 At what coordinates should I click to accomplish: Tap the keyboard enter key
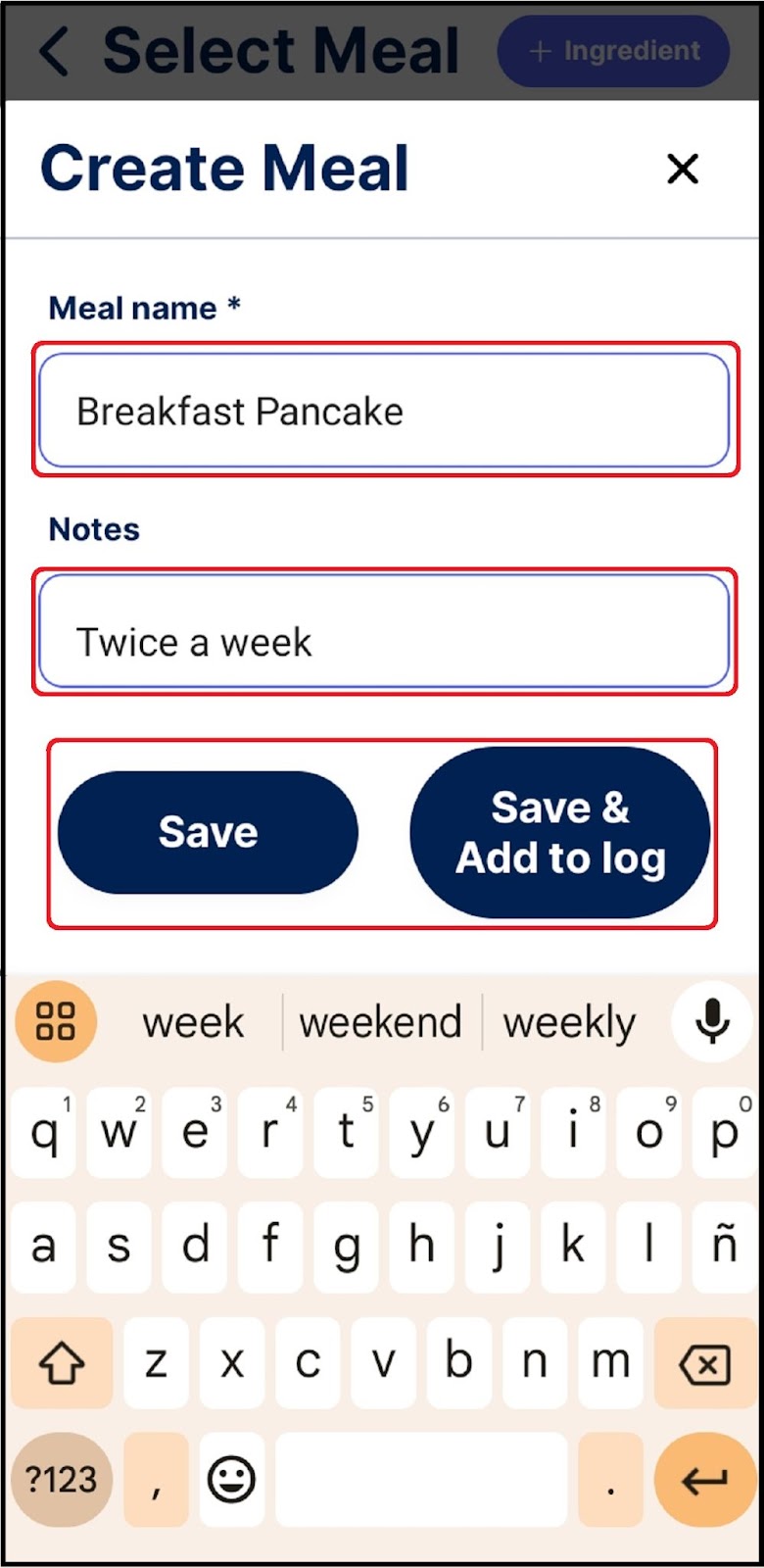(704, 1480)
